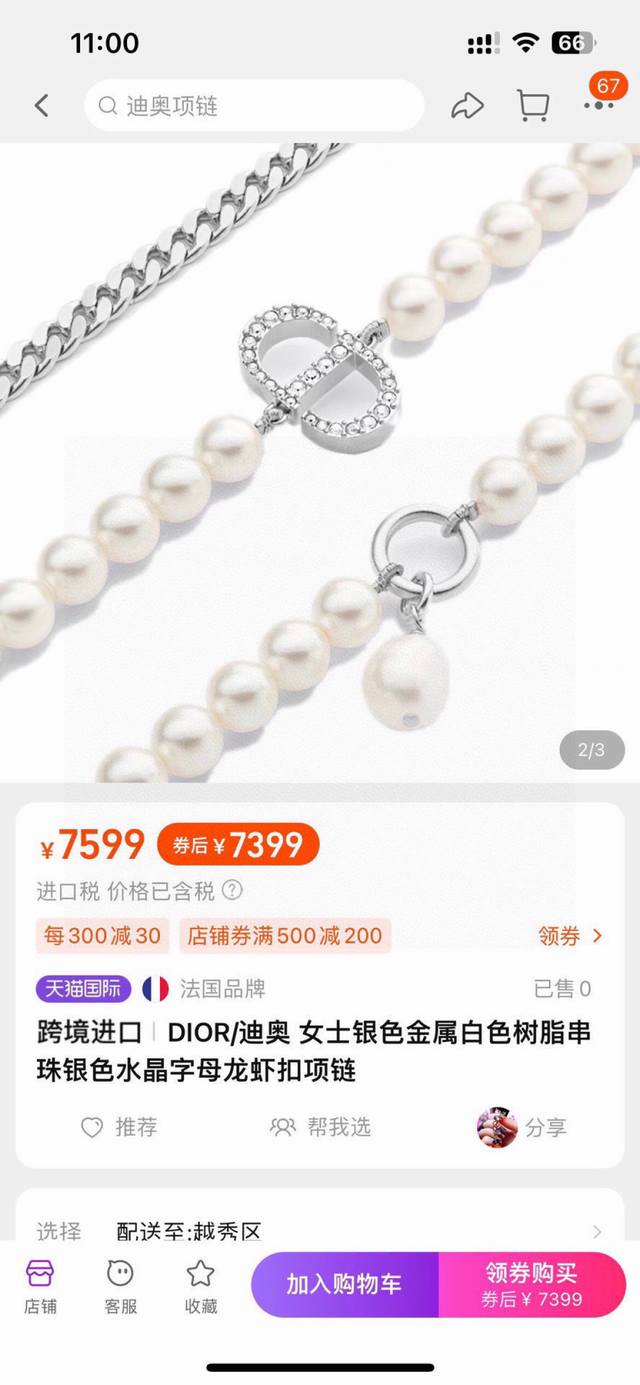This screenshot has width=640, height=1385.
Task: Tap 加入购物车 to add to cart
Action: [x=344, y=1285]
